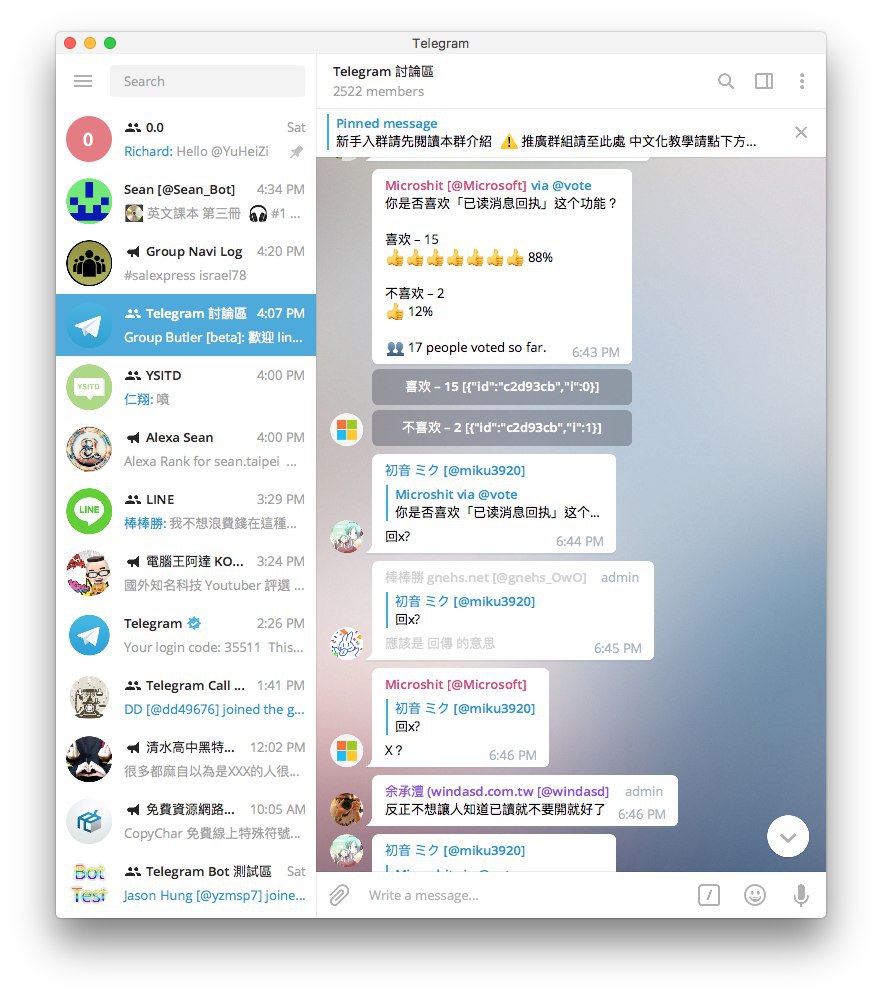Screen dimensions: 882x998
Task: Attach a file with paperclip
Action: click(x=340, y=895)
